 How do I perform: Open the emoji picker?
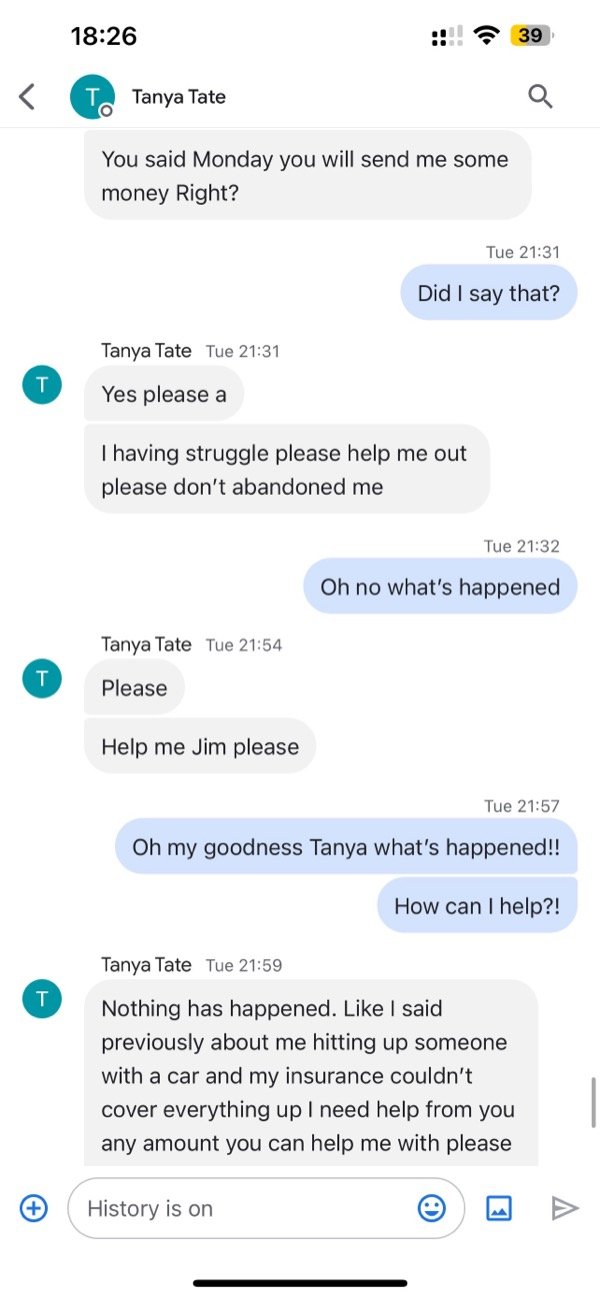pyautogui.click(x=431, y=1208)
